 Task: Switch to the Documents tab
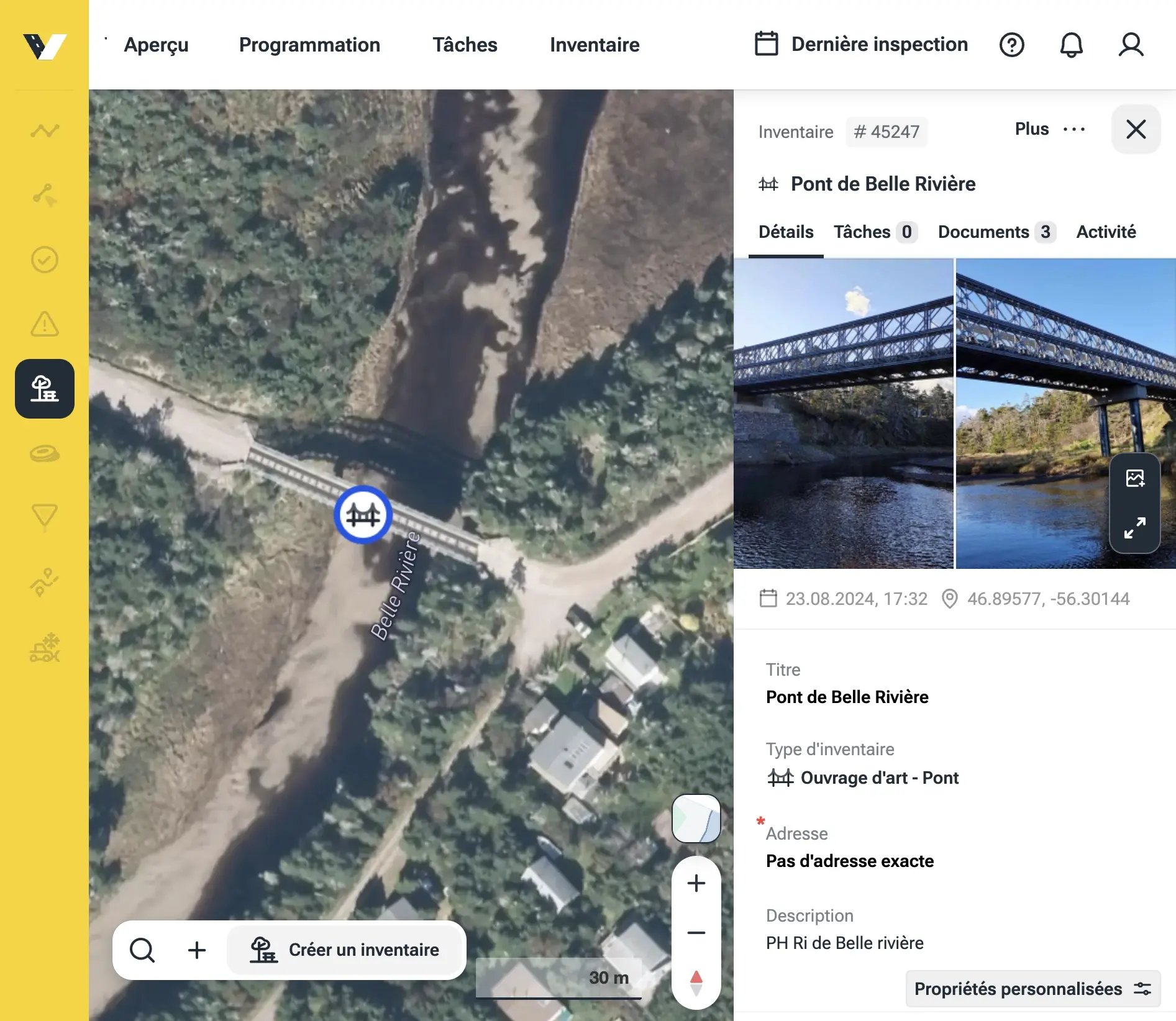click(x=996, y=232)
